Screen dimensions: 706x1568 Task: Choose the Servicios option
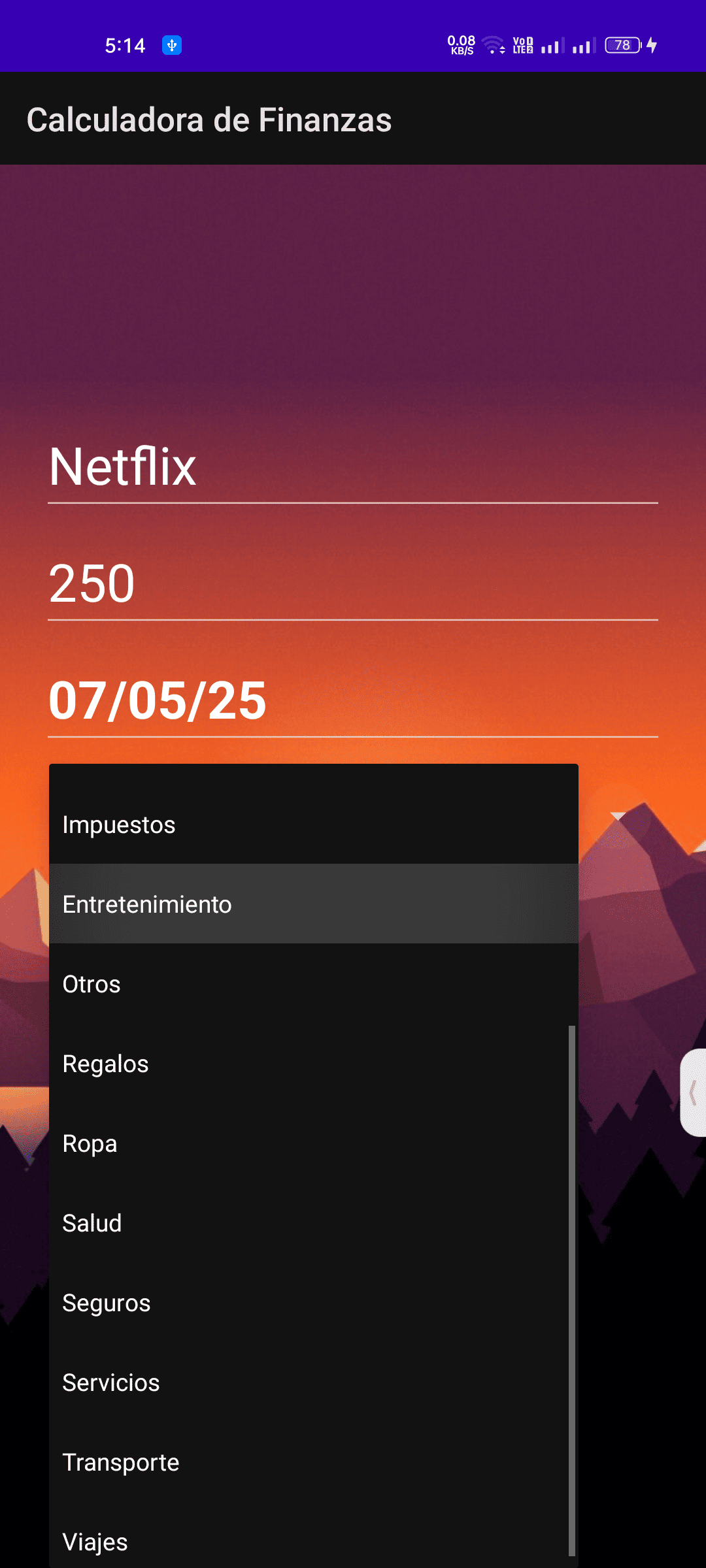[314, 1382]
